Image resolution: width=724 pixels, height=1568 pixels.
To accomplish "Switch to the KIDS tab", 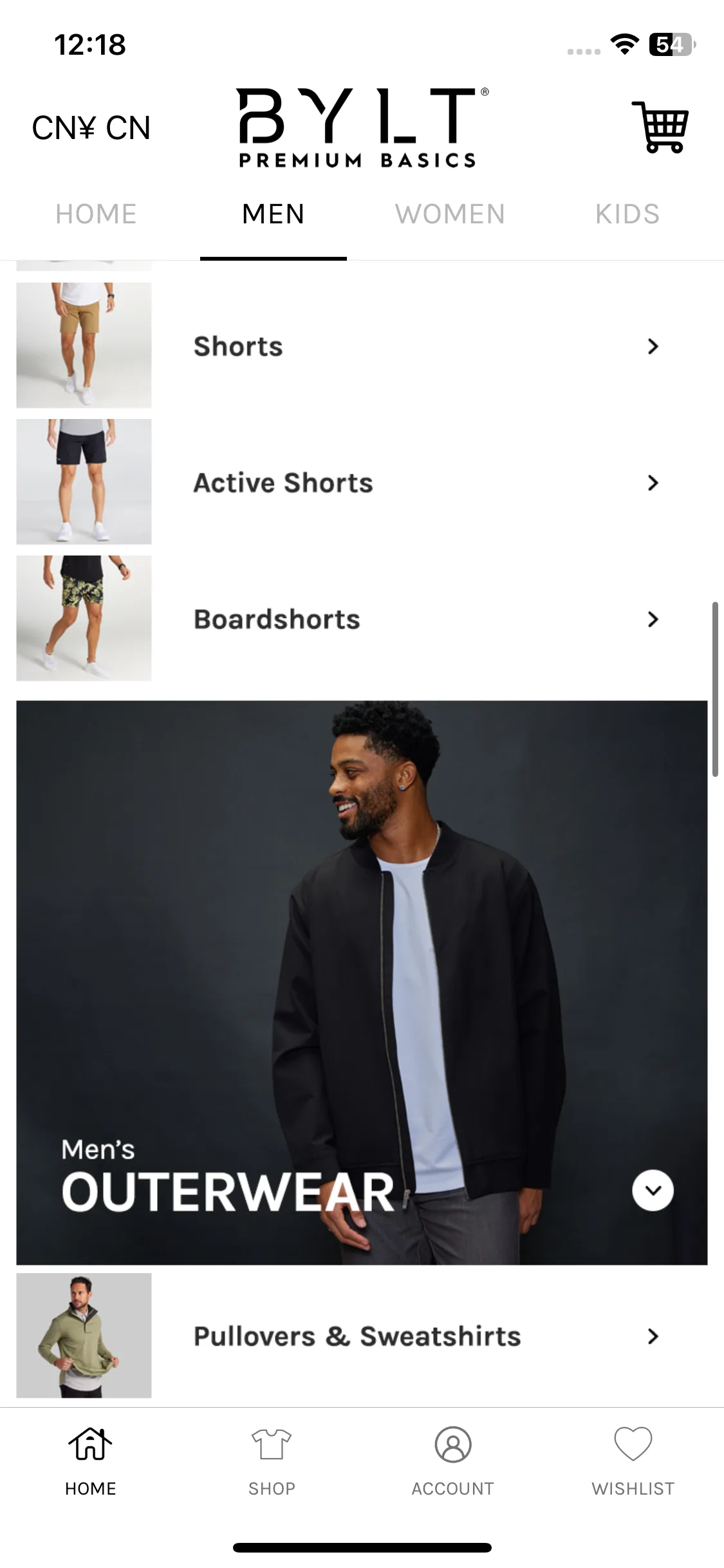I will [627, 214].
